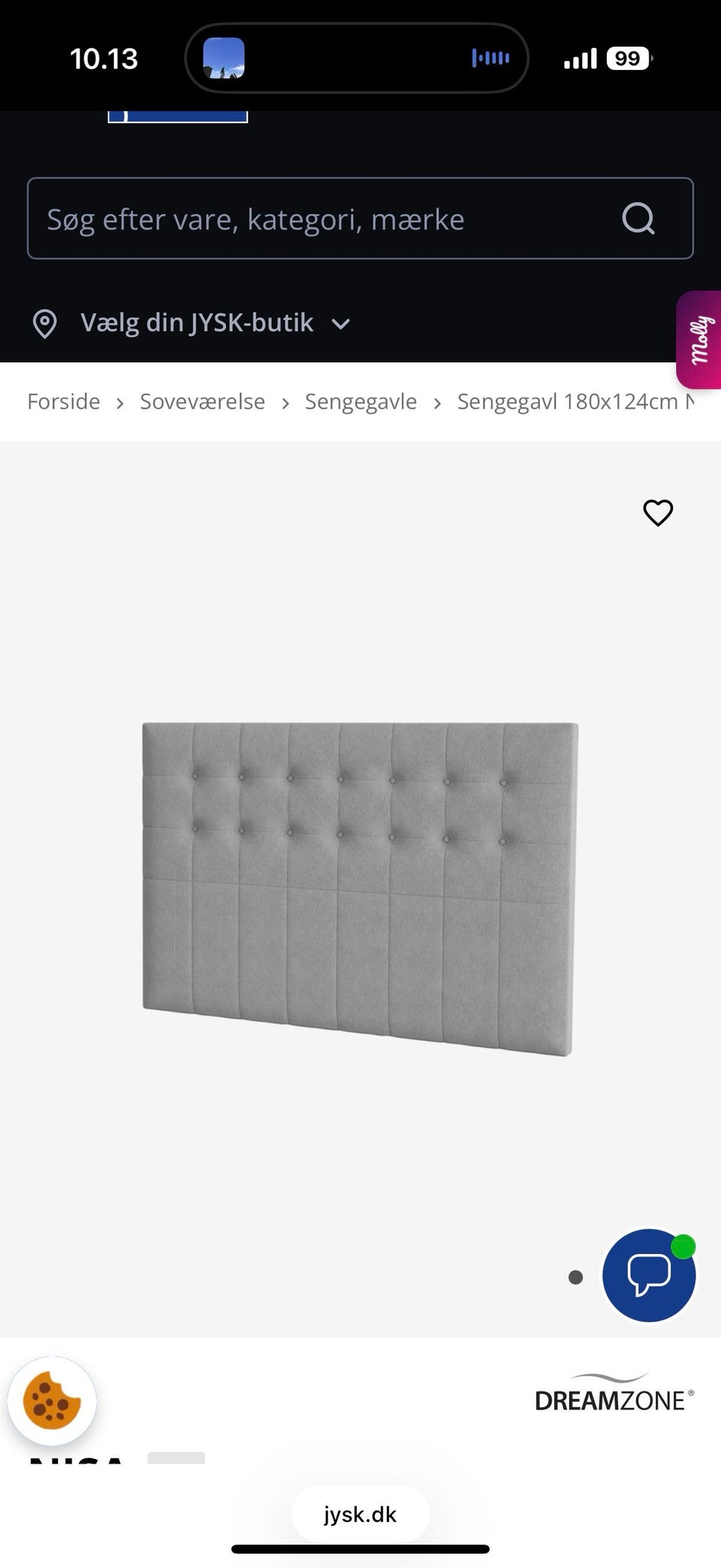The height and width of the screenshot is (1568, 721).
Task: Tap the magnifying glass search icon
Action: click(638, 219)
